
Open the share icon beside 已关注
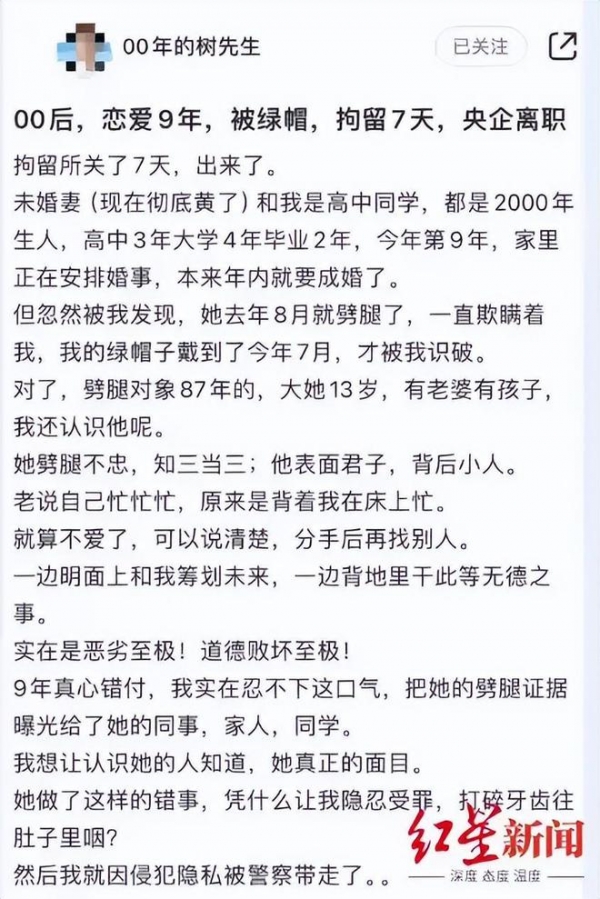563,46
